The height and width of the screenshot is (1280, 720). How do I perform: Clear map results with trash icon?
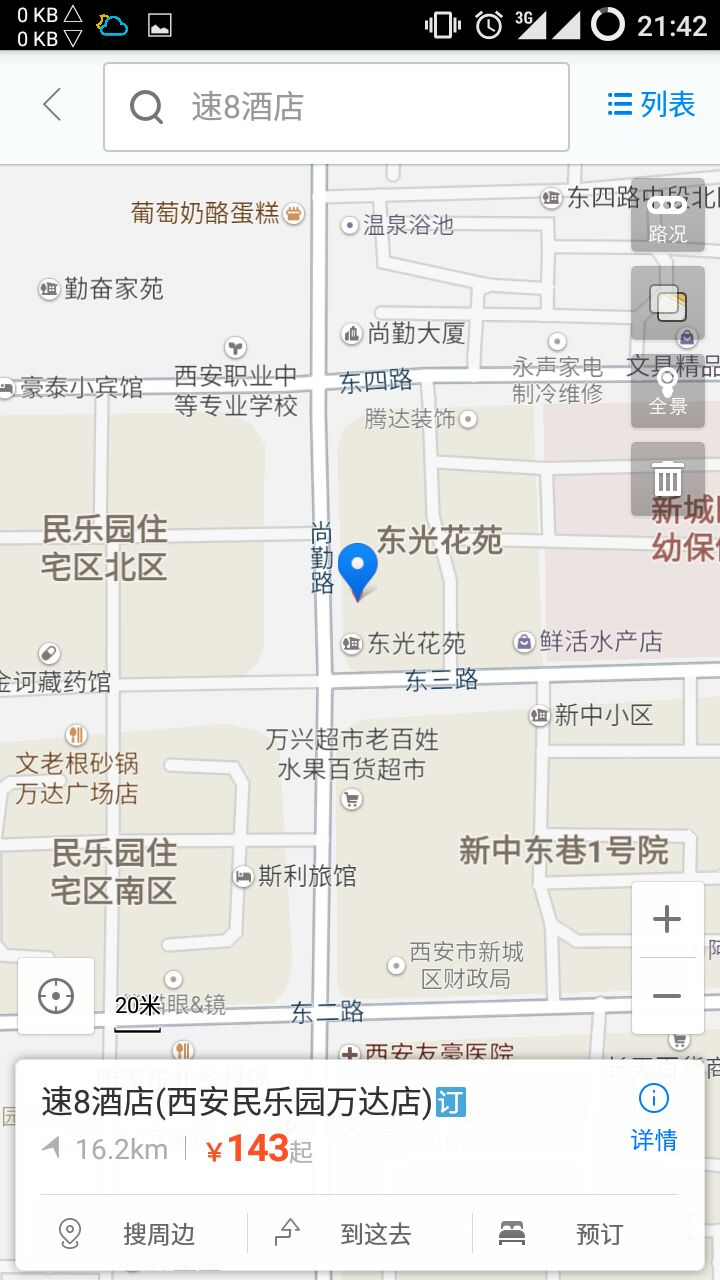click(667, 478)
